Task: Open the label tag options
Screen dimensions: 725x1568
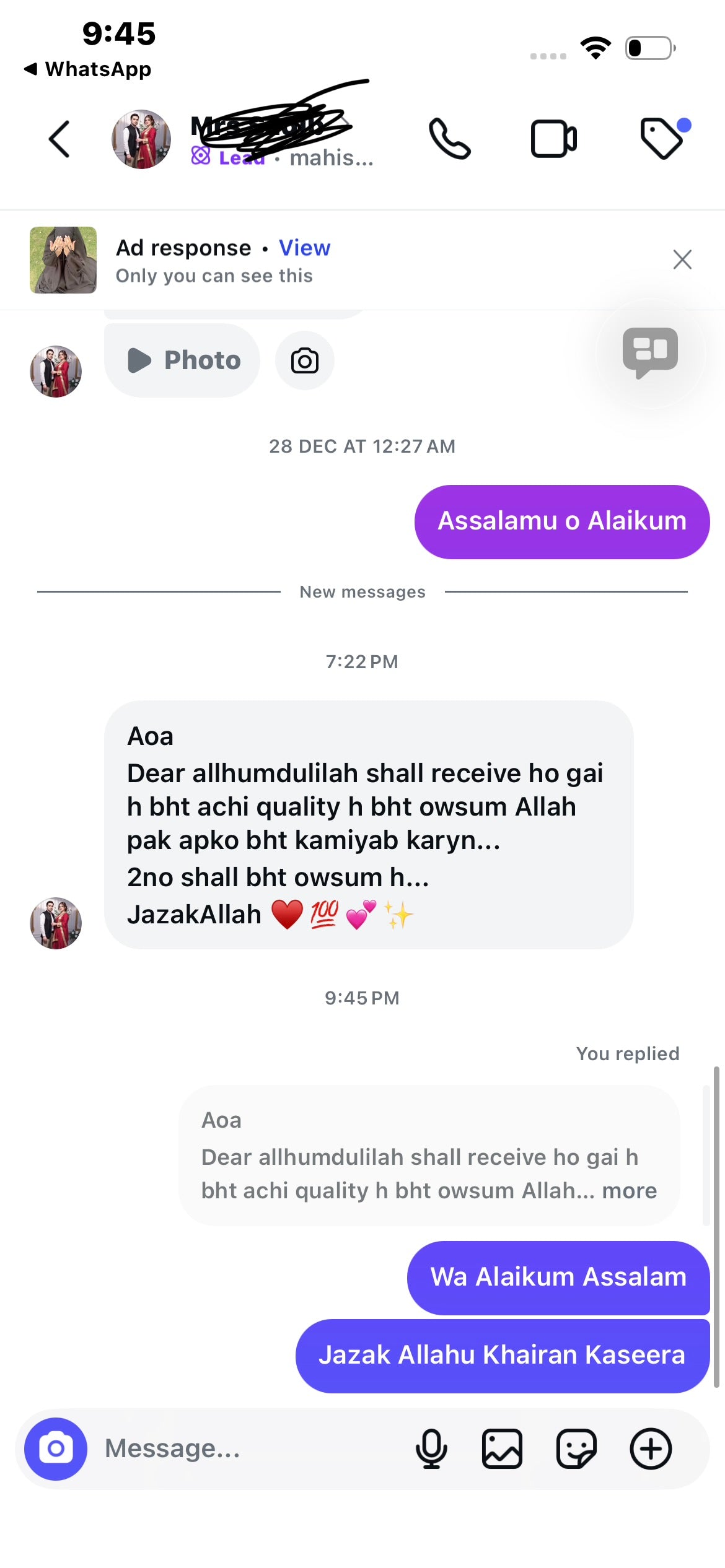Action: point(662,138)
